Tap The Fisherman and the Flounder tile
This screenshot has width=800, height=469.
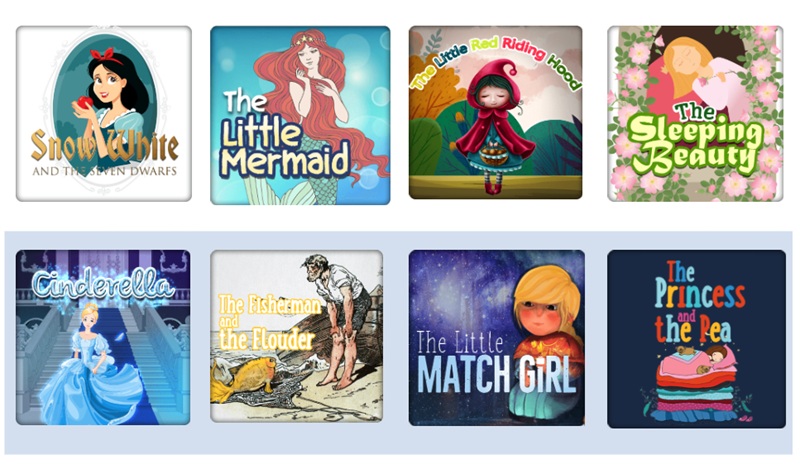pyautogui.click(x=297, y=337)
